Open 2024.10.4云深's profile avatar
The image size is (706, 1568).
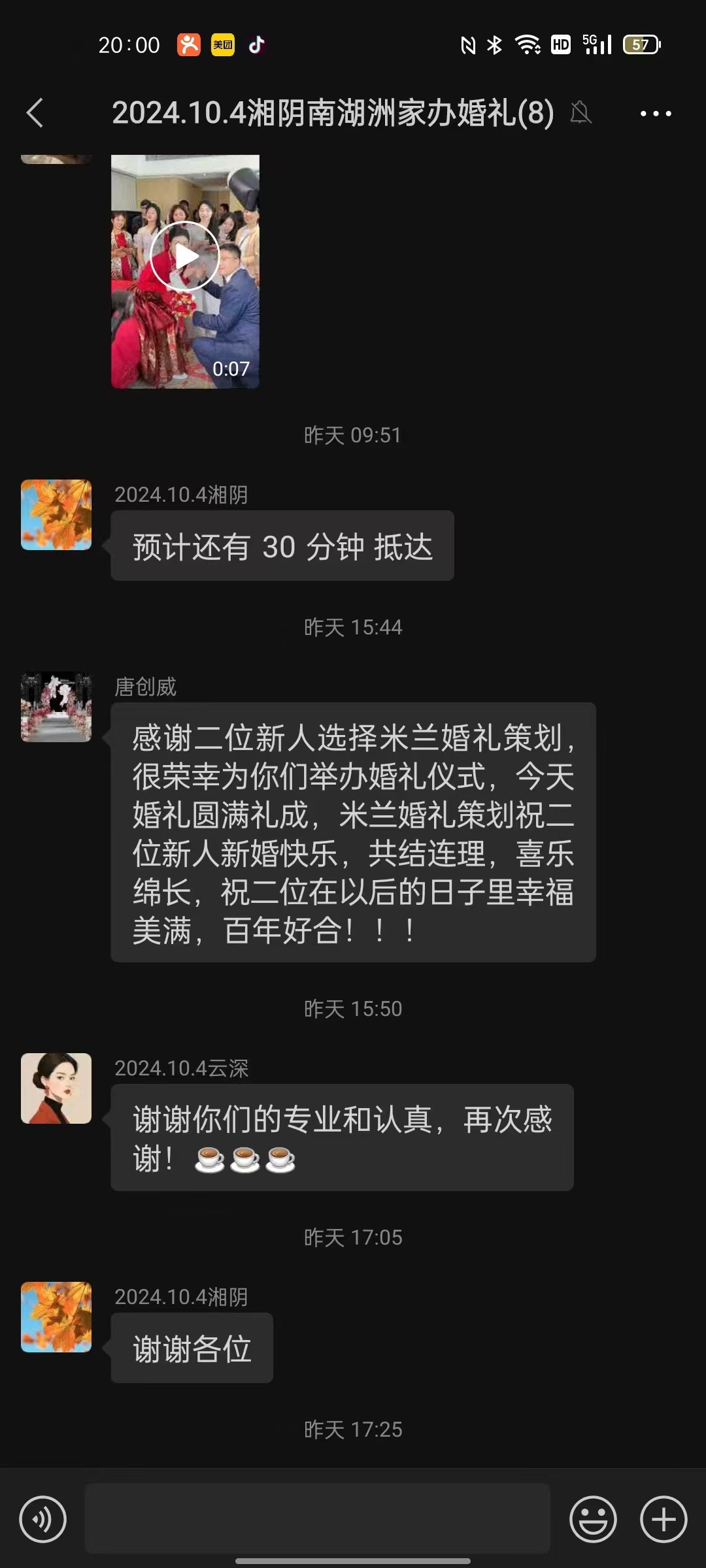[56, 1088]
